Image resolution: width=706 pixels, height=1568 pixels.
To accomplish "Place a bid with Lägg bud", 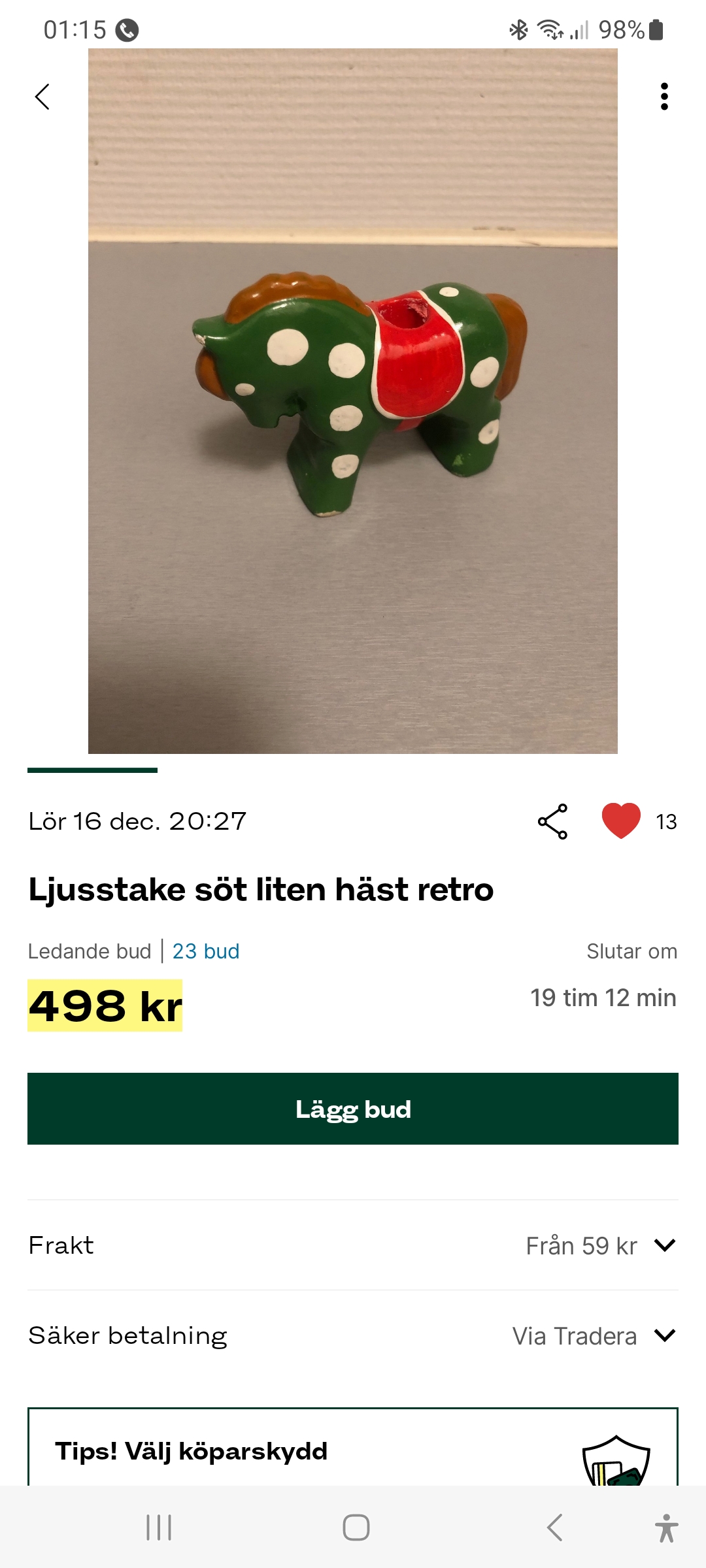I will (x=353, y=1109).
